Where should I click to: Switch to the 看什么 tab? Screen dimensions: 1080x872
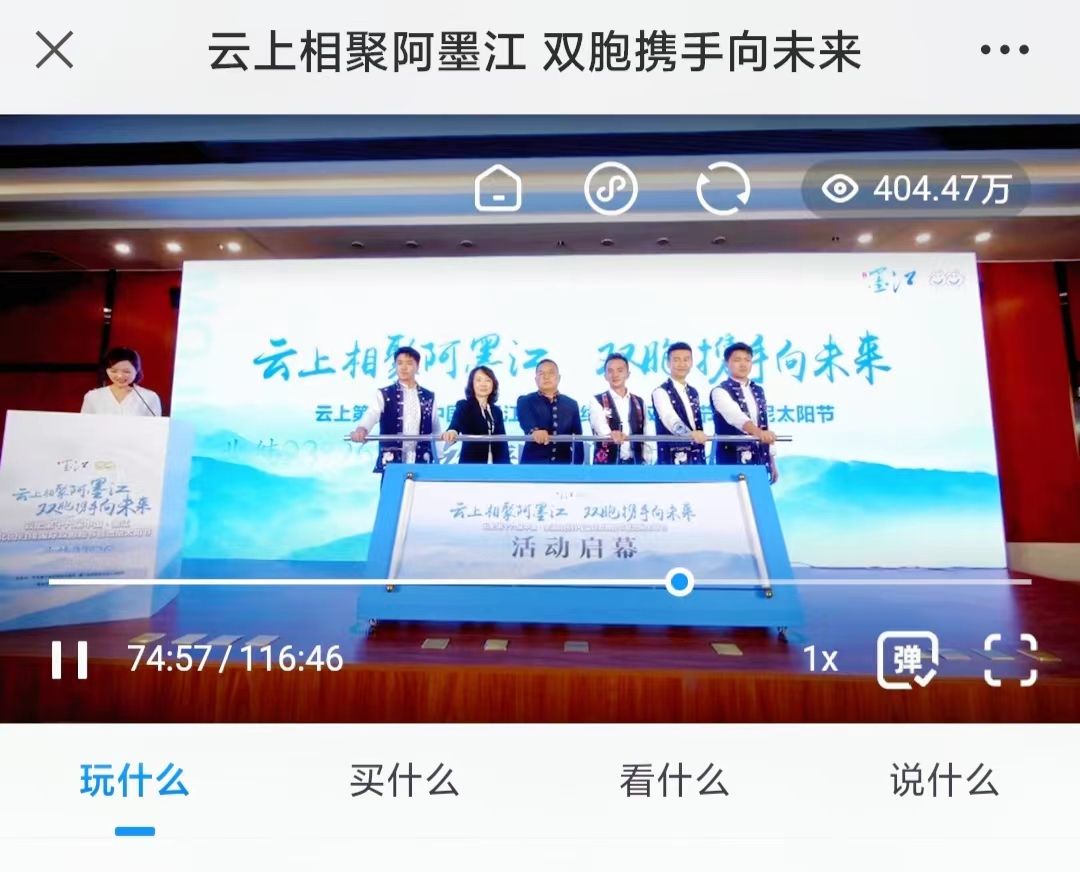point(674,780)
